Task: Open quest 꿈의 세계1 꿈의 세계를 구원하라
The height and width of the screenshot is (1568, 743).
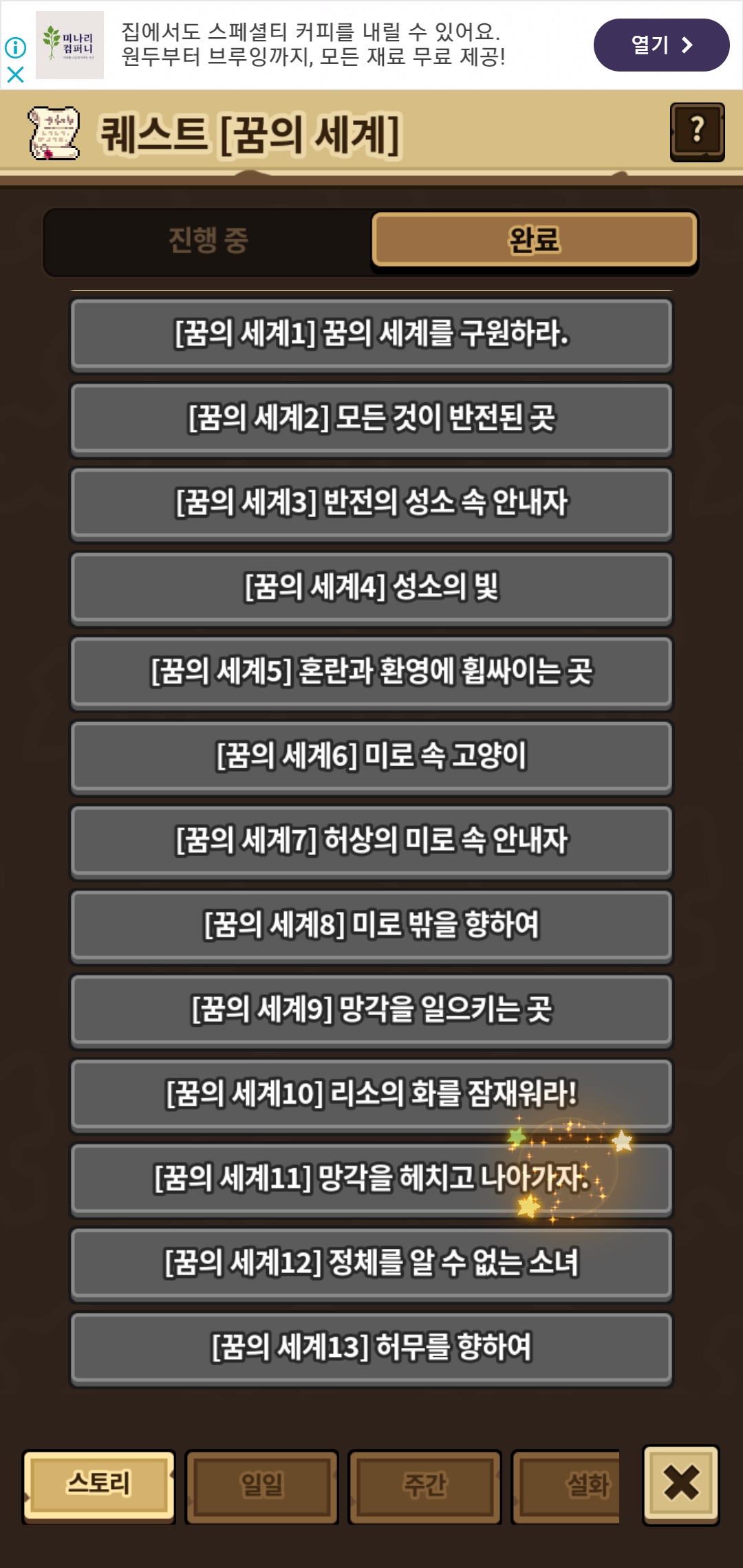Action: click(371, 334)
